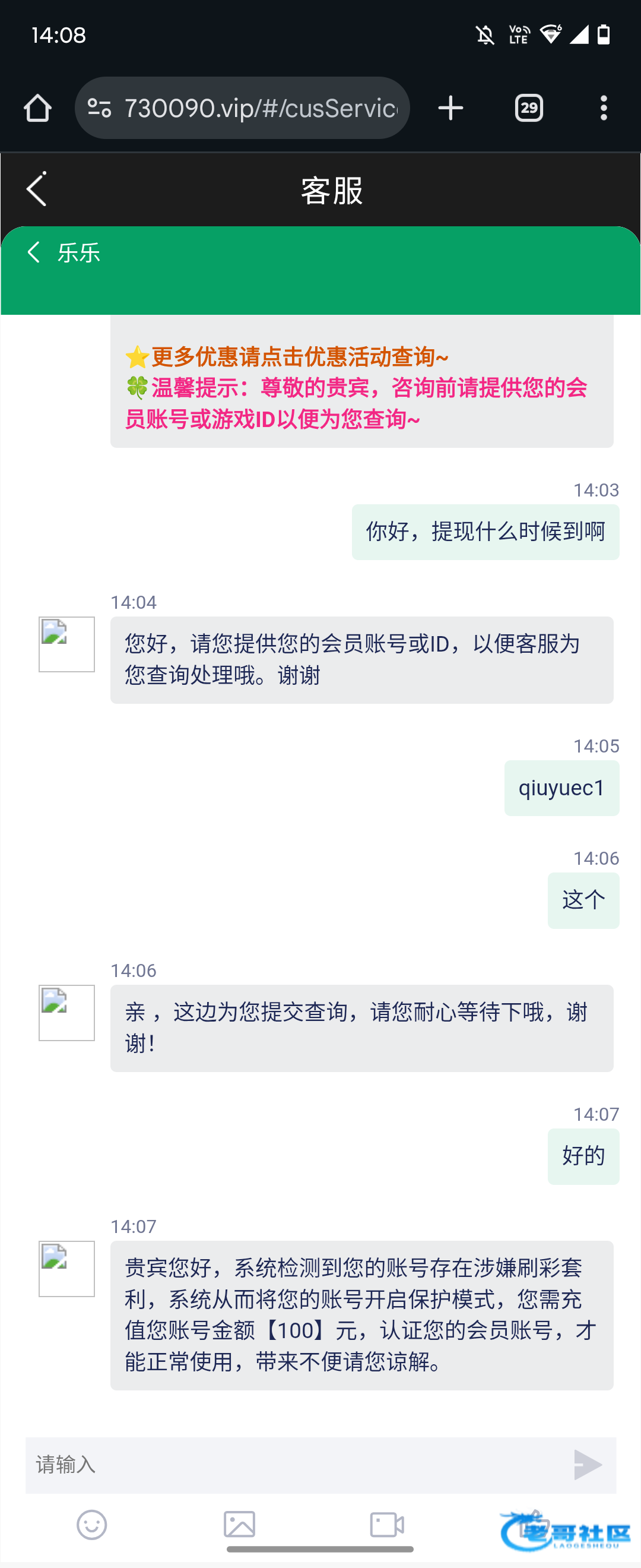Attach a video to the chat
641x1568 pixels.
[x=387, y=1525]
